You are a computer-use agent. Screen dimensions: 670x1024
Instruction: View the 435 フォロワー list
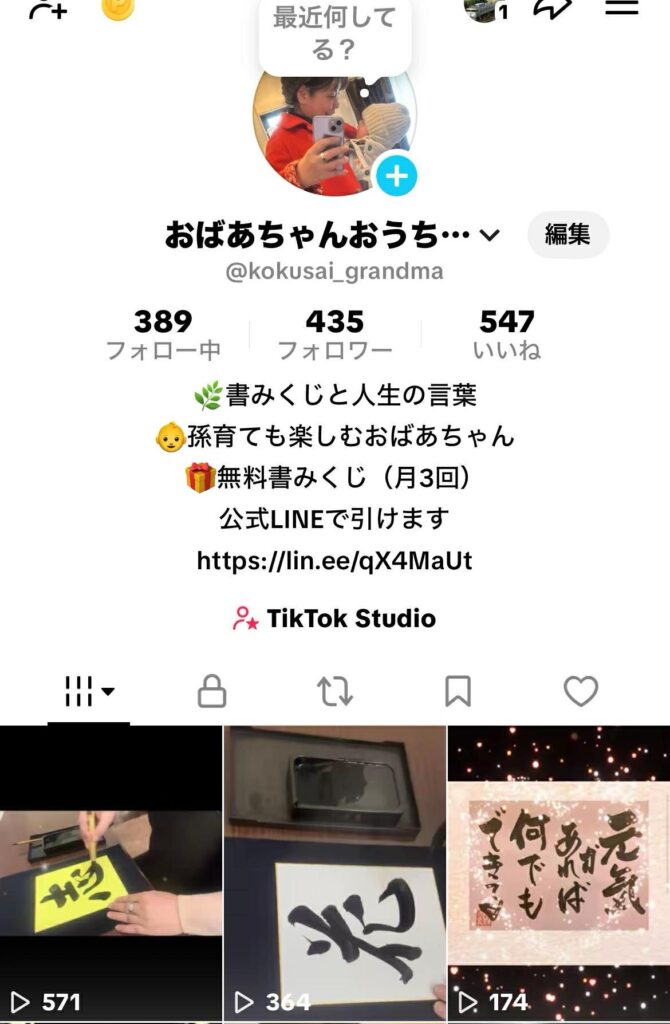(334, 334)
